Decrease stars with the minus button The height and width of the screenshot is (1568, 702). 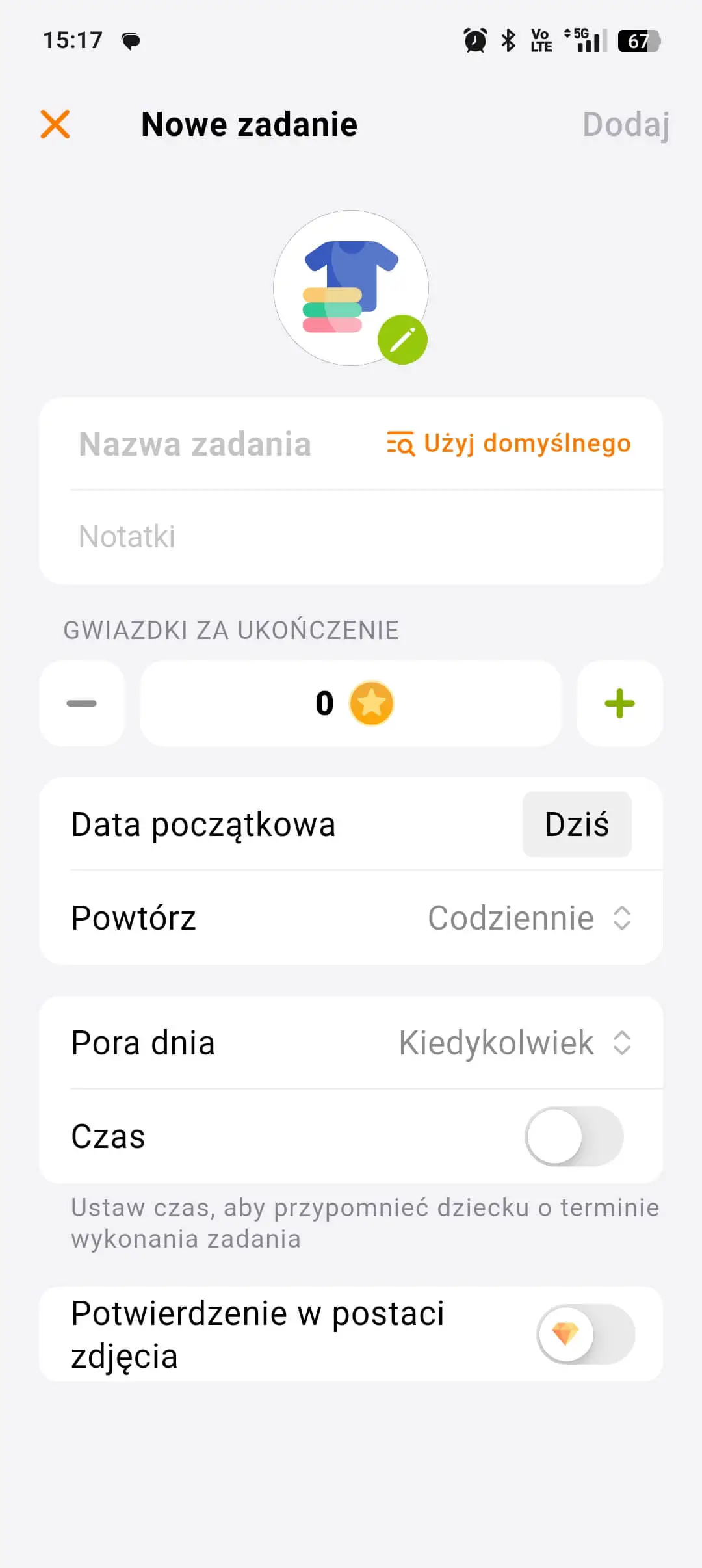pos(82,703)
